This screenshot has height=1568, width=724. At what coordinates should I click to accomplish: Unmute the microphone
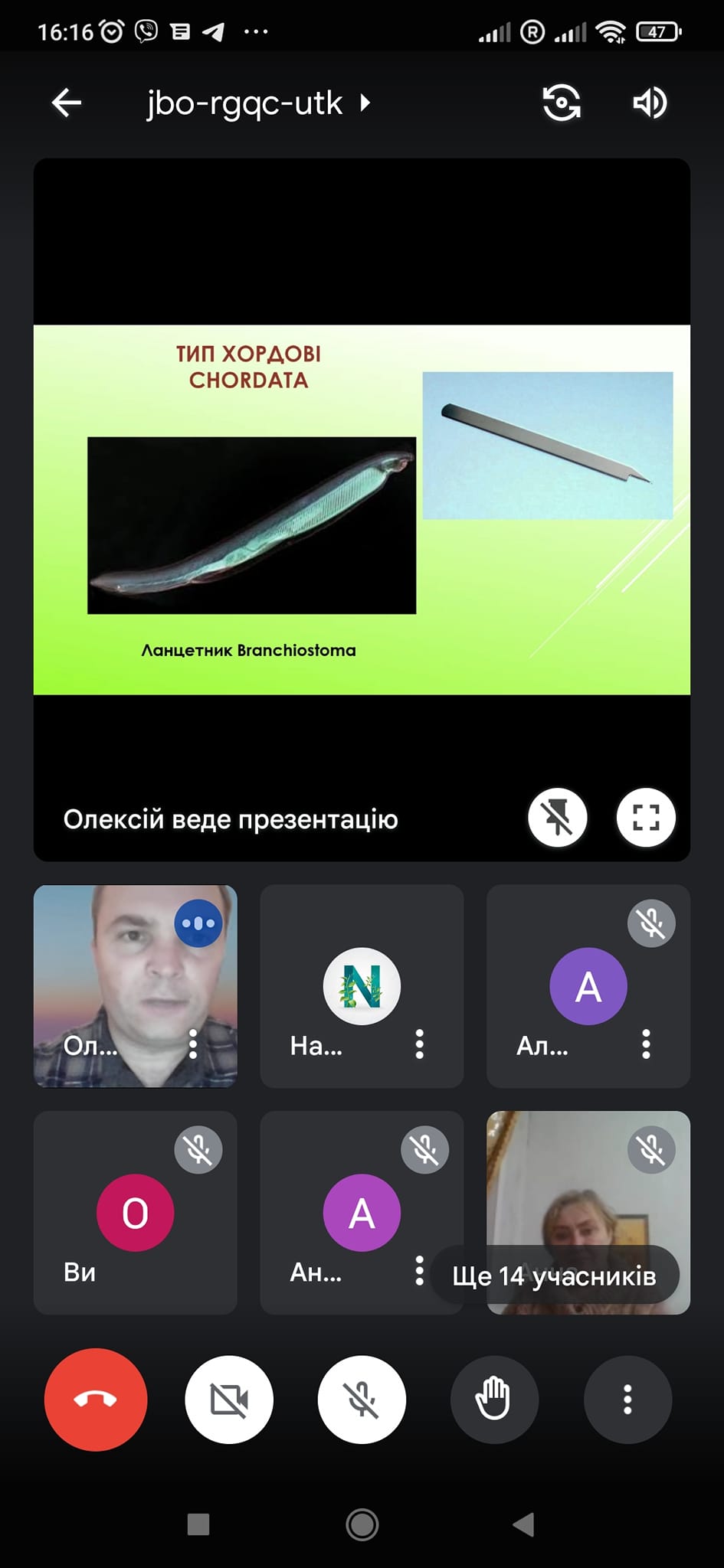362,1400
